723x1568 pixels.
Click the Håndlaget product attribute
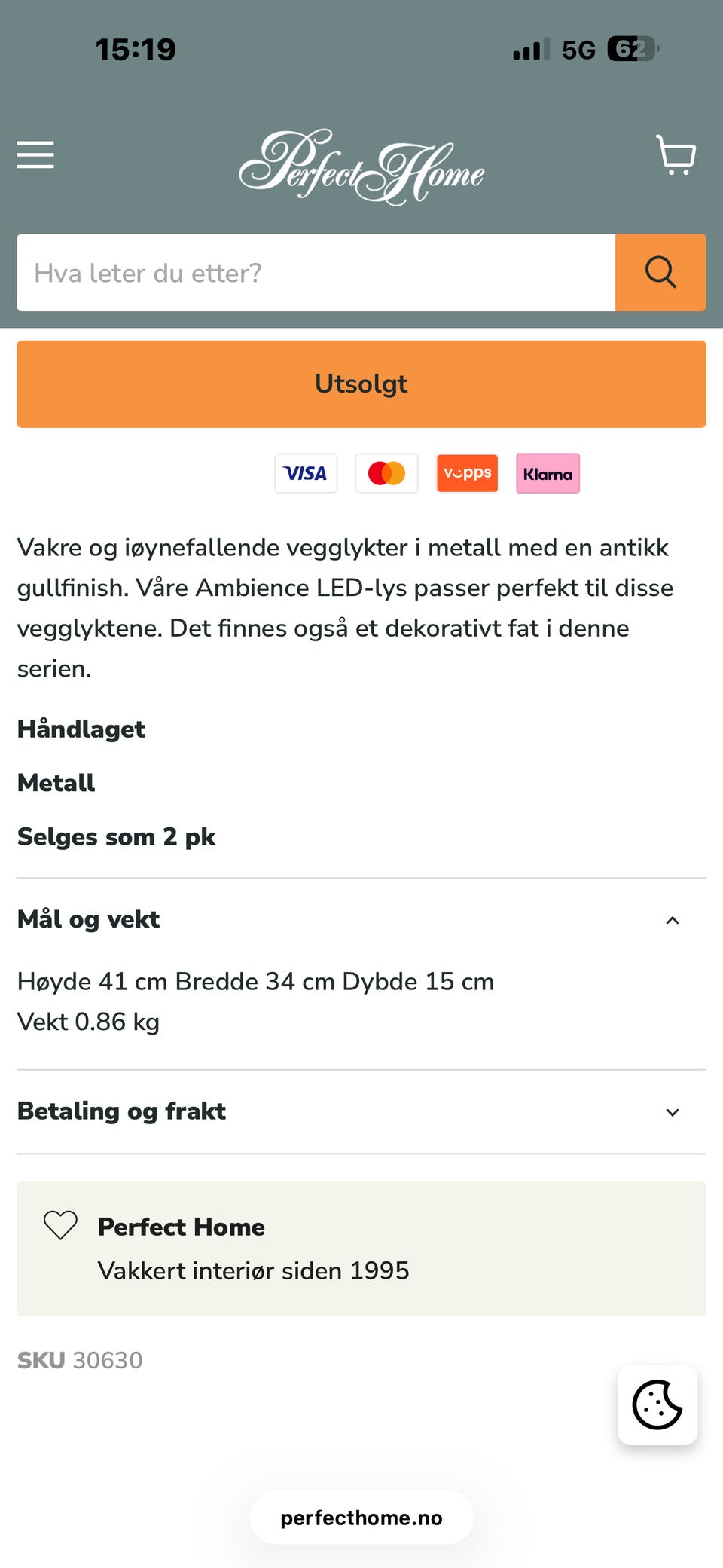(x=81, y=729)
